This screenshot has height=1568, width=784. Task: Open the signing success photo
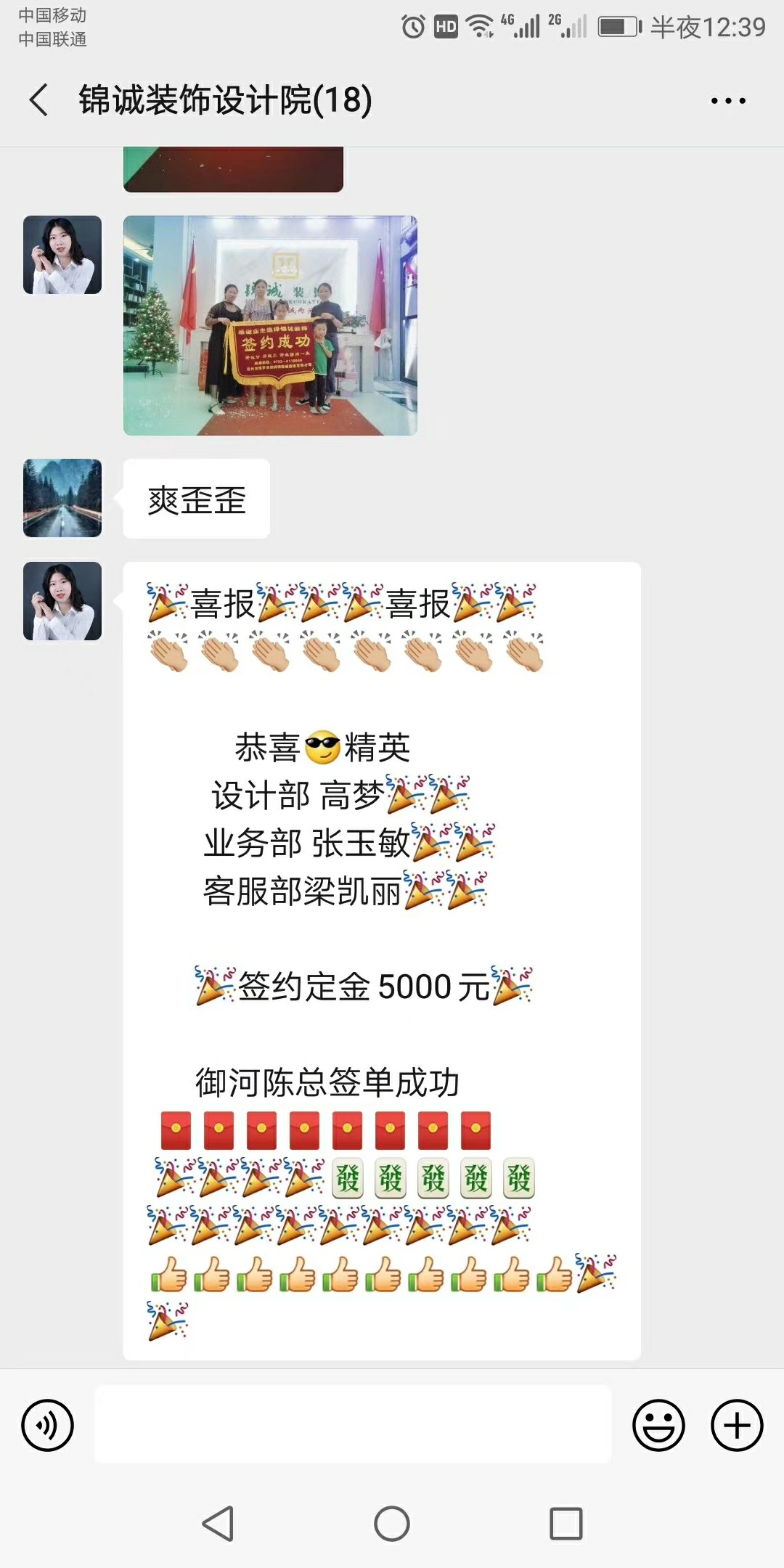pyautogui.click(x=270, y=325)
